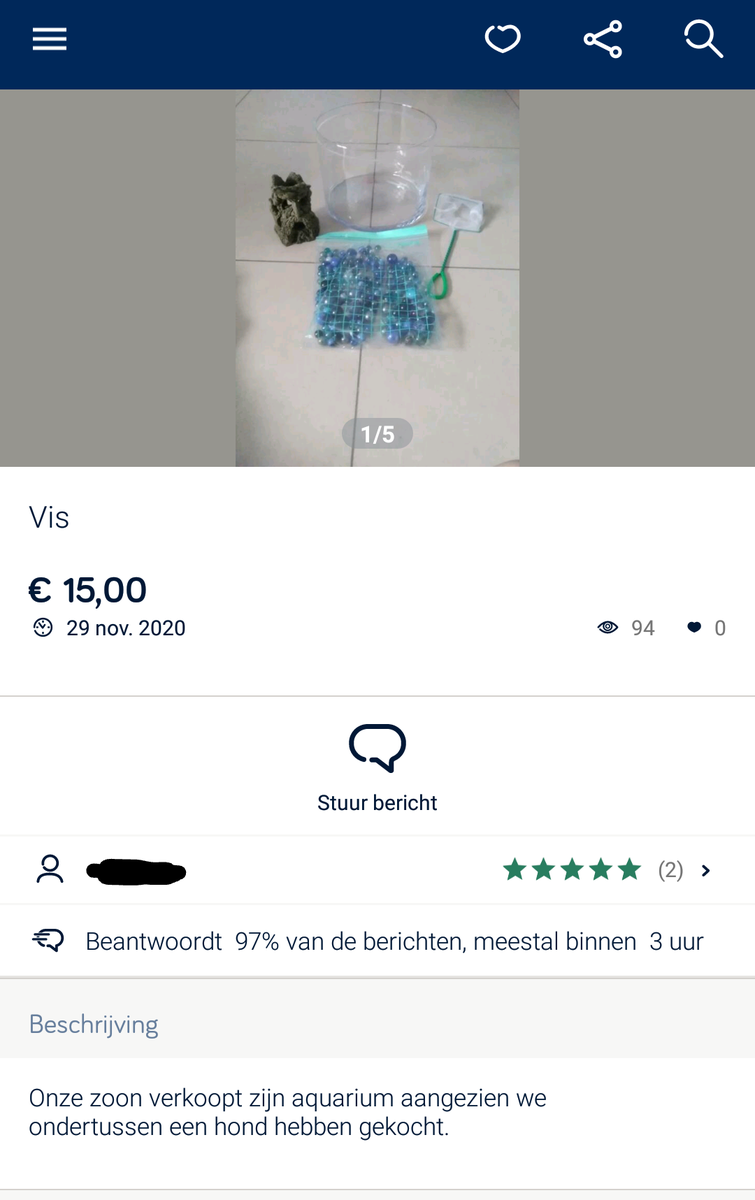
Task: Tap Stuur bericht to message seller
Action: [377, 767]
